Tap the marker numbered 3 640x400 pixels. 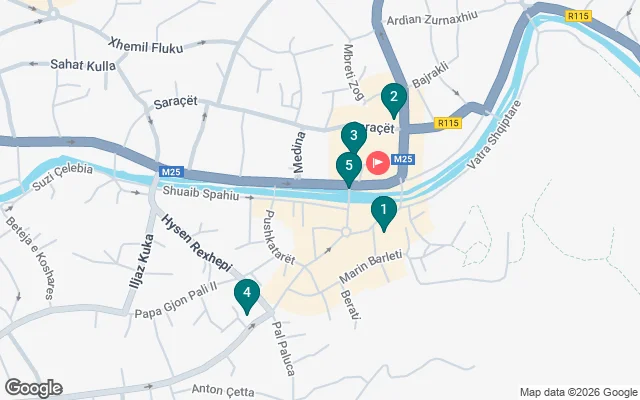point(353,135)
